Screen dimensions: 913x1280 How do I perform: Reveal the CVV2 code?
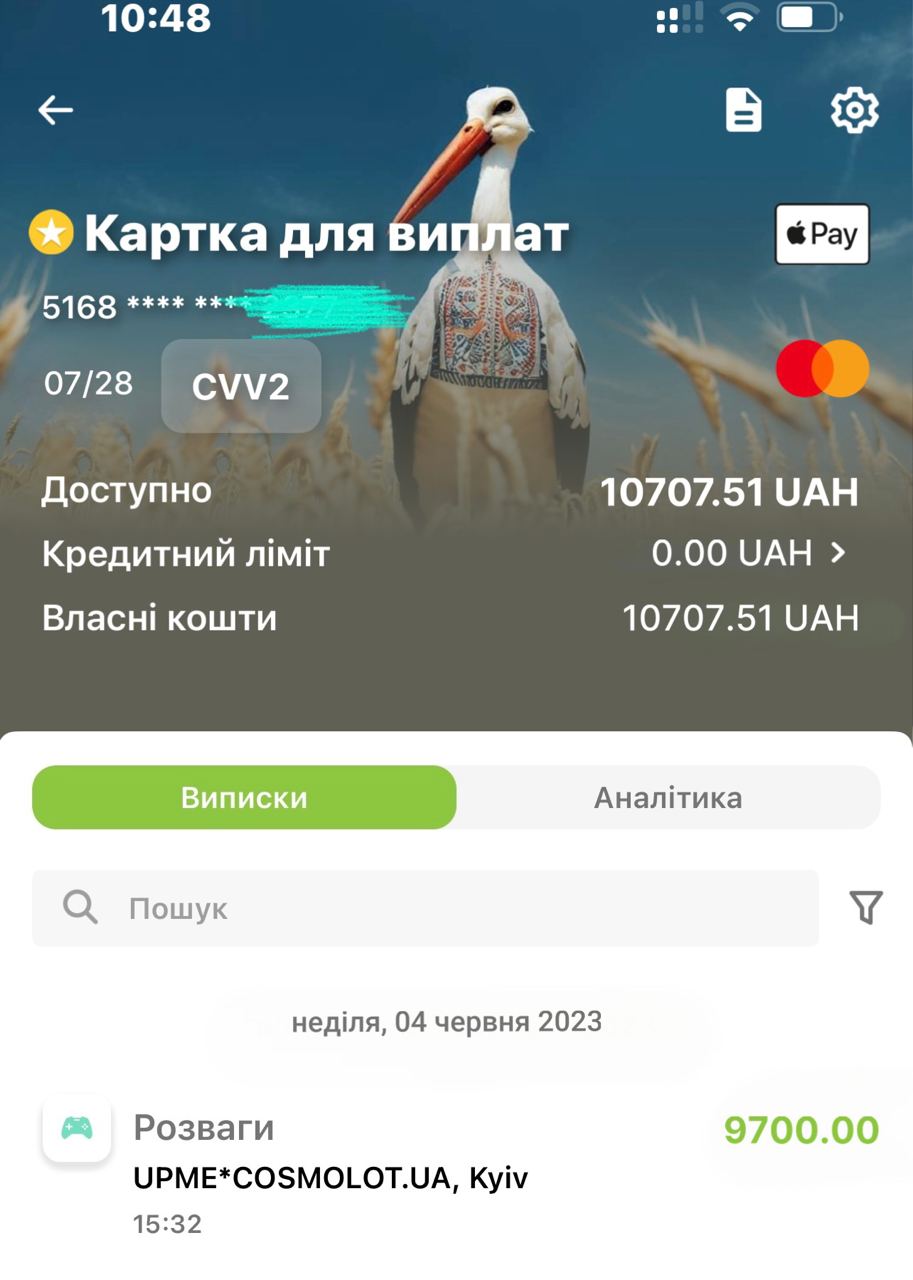[241, 387]
